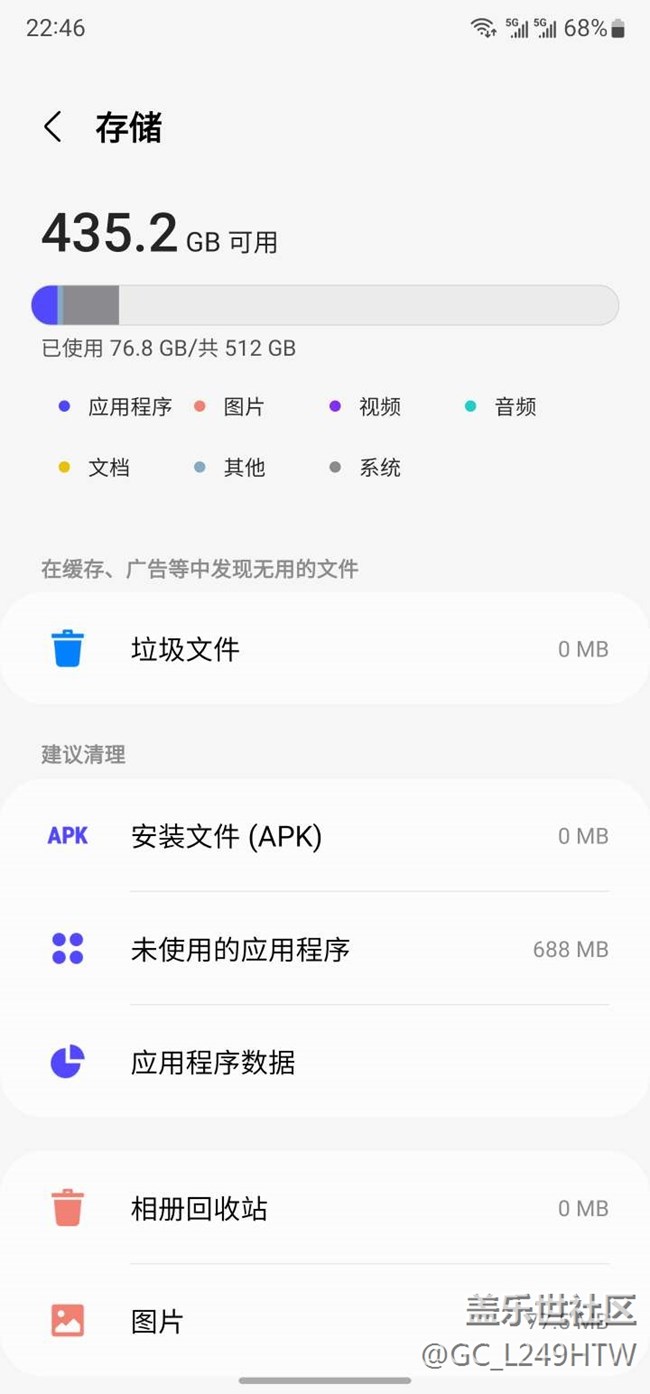Open 应用程序数据 details

point(325,1062)
